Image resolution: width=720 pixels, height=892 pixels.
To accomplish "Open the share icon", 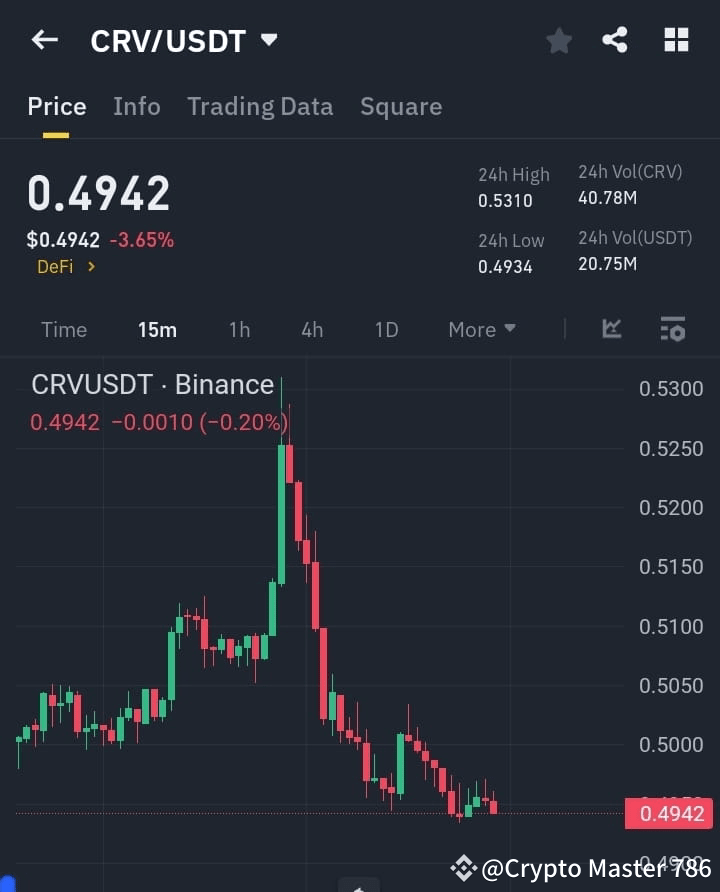I will tap(615, 40).
